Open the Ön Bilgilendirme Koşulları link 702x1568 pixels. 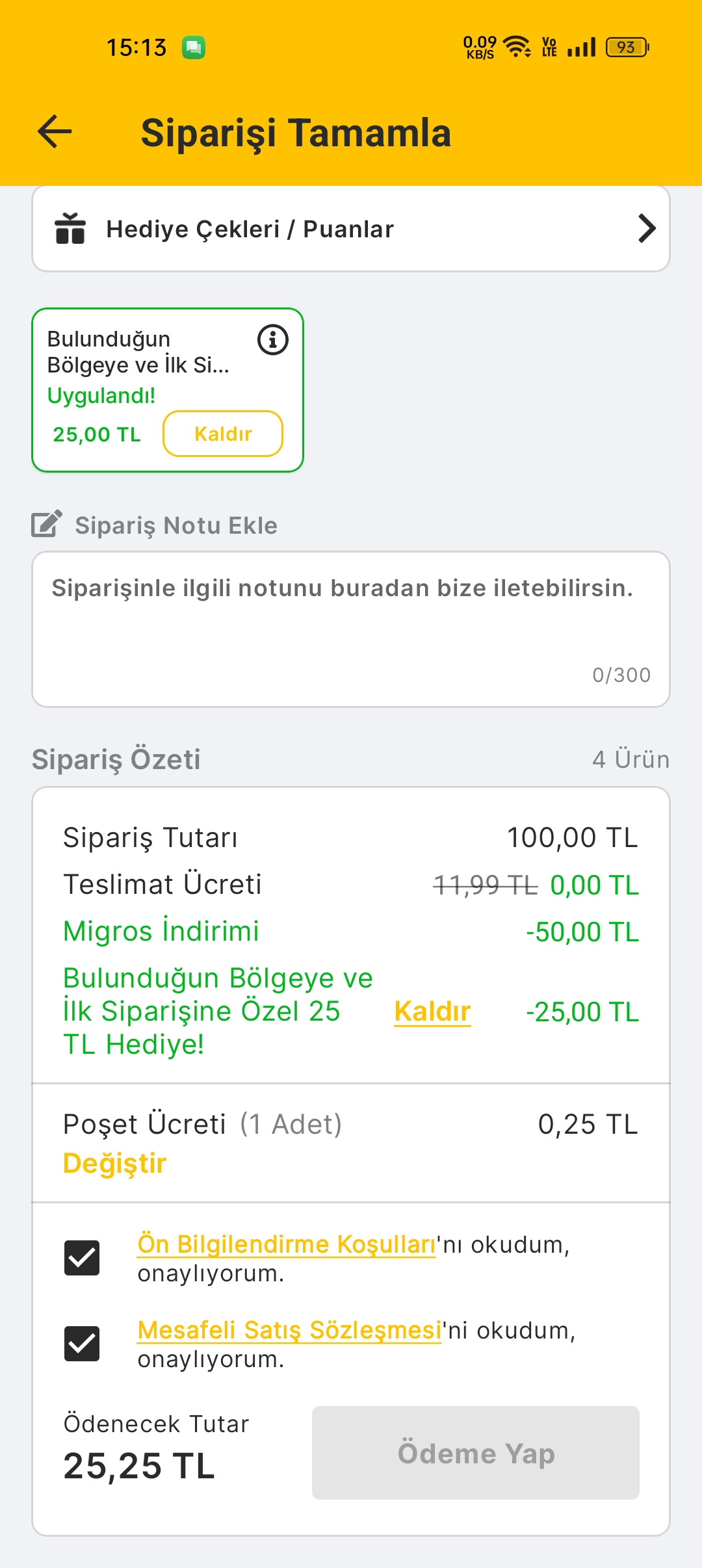pyautogui.click(x=286, y=1244)
